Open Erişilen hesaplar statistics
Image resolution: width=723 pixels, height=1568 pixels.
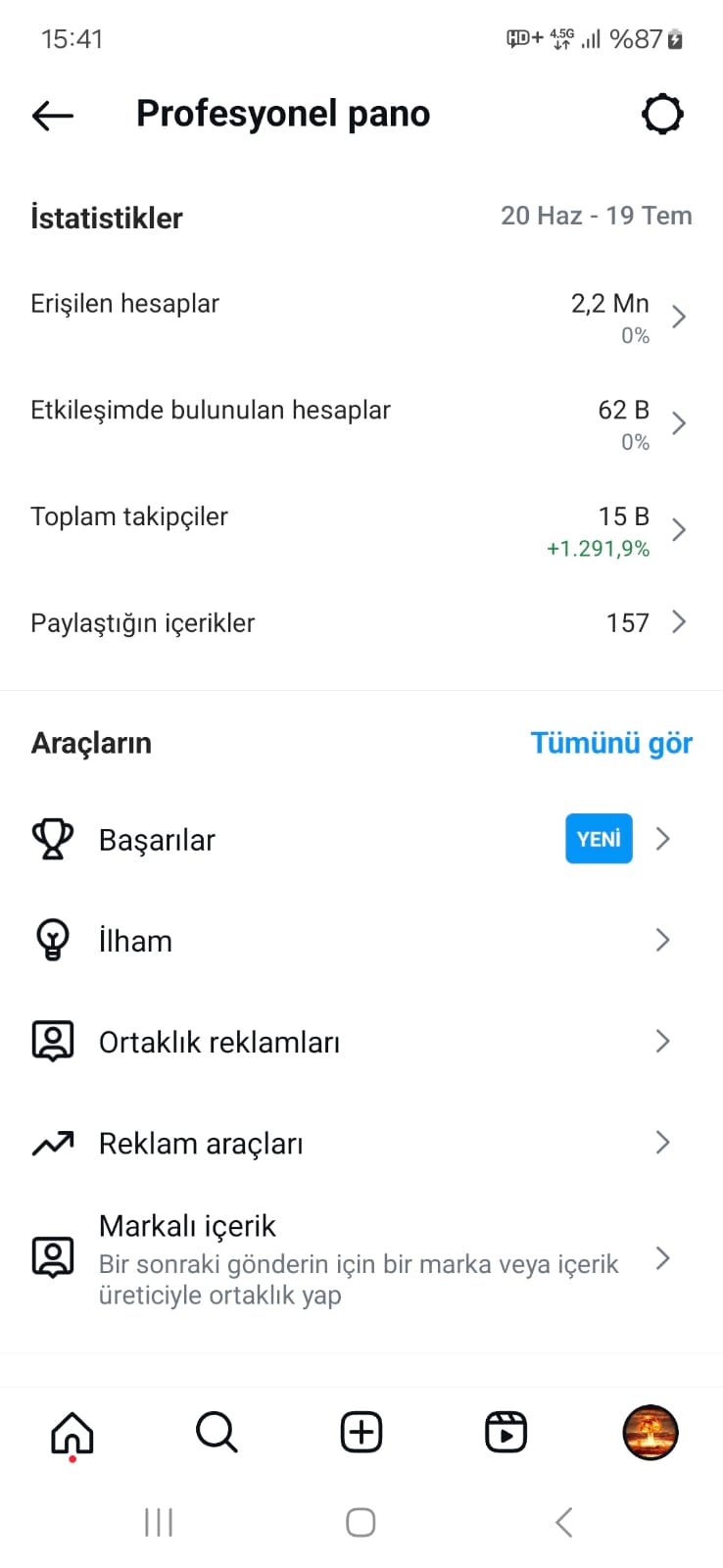click(361, 317)
